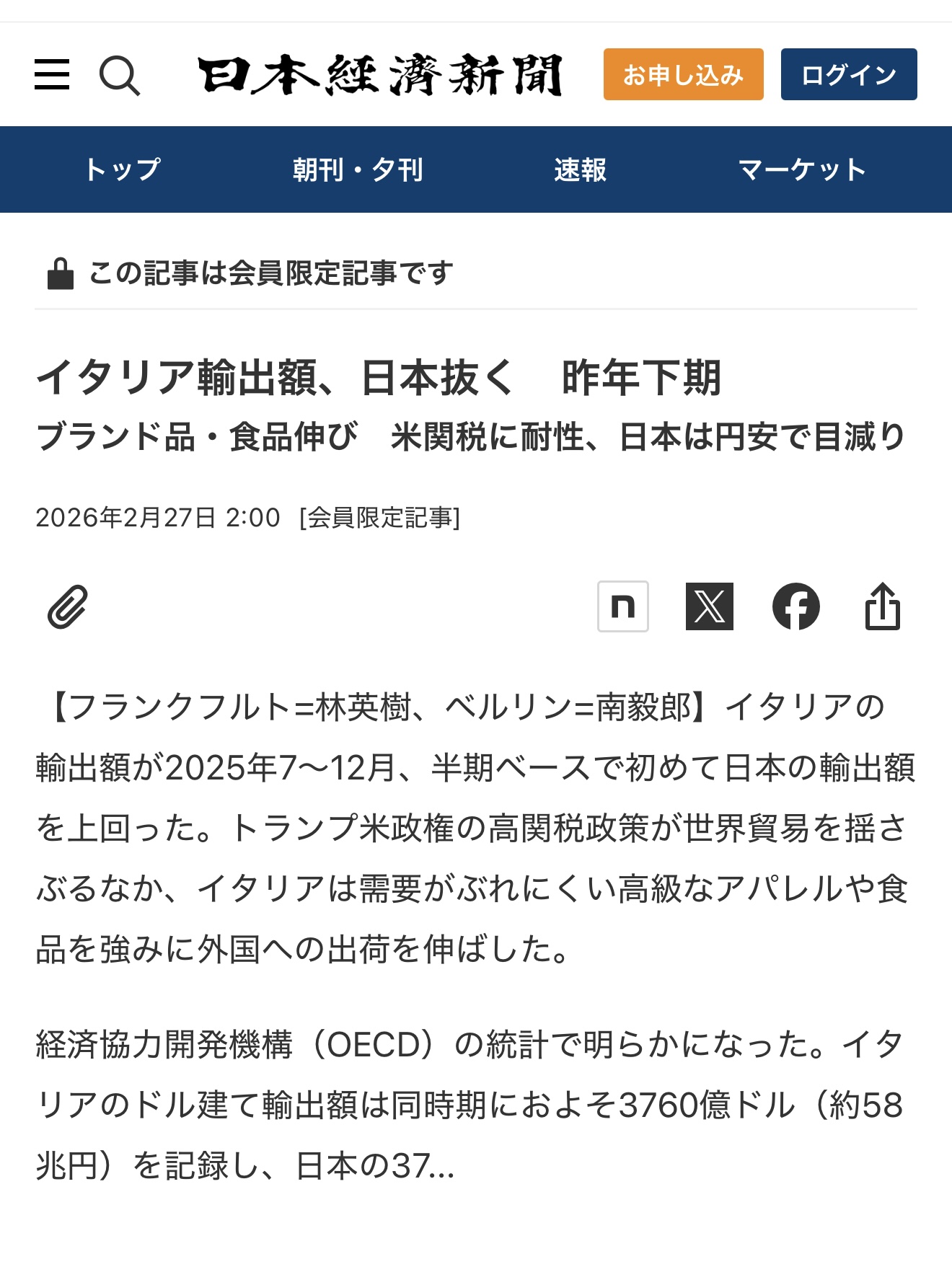The width and height of the screenshot is (952, 1272).
Task: Share the article on X
Action: (x=709, y=606)
